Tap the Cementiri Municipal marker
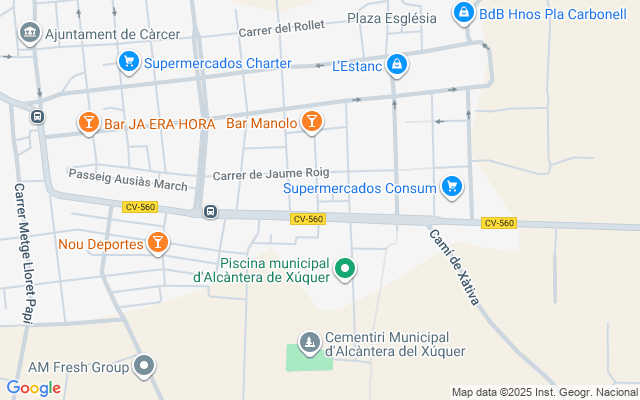This screenshot has width=640, height=400. click(x=310, y=343)
